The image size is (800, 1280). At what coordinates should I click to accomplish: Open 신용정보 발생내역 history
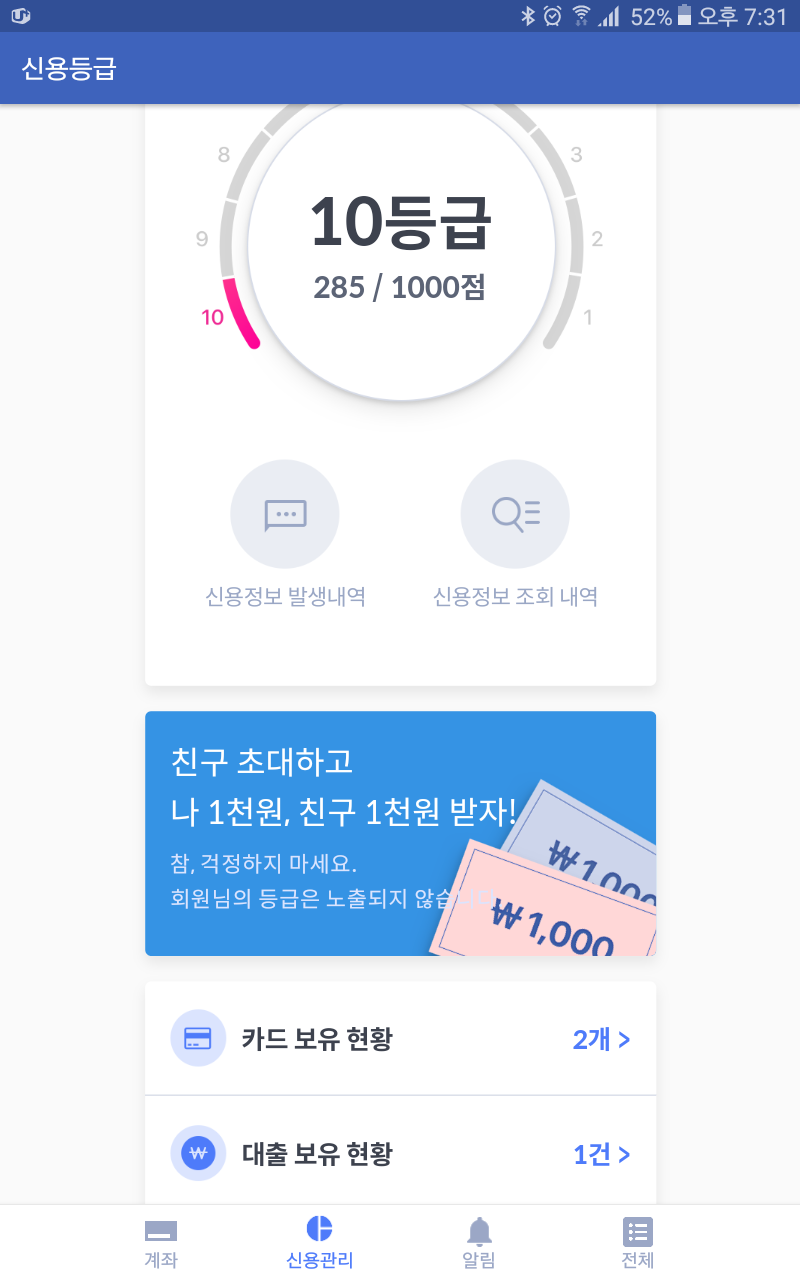pyautogui.click(x=285, y=535)
